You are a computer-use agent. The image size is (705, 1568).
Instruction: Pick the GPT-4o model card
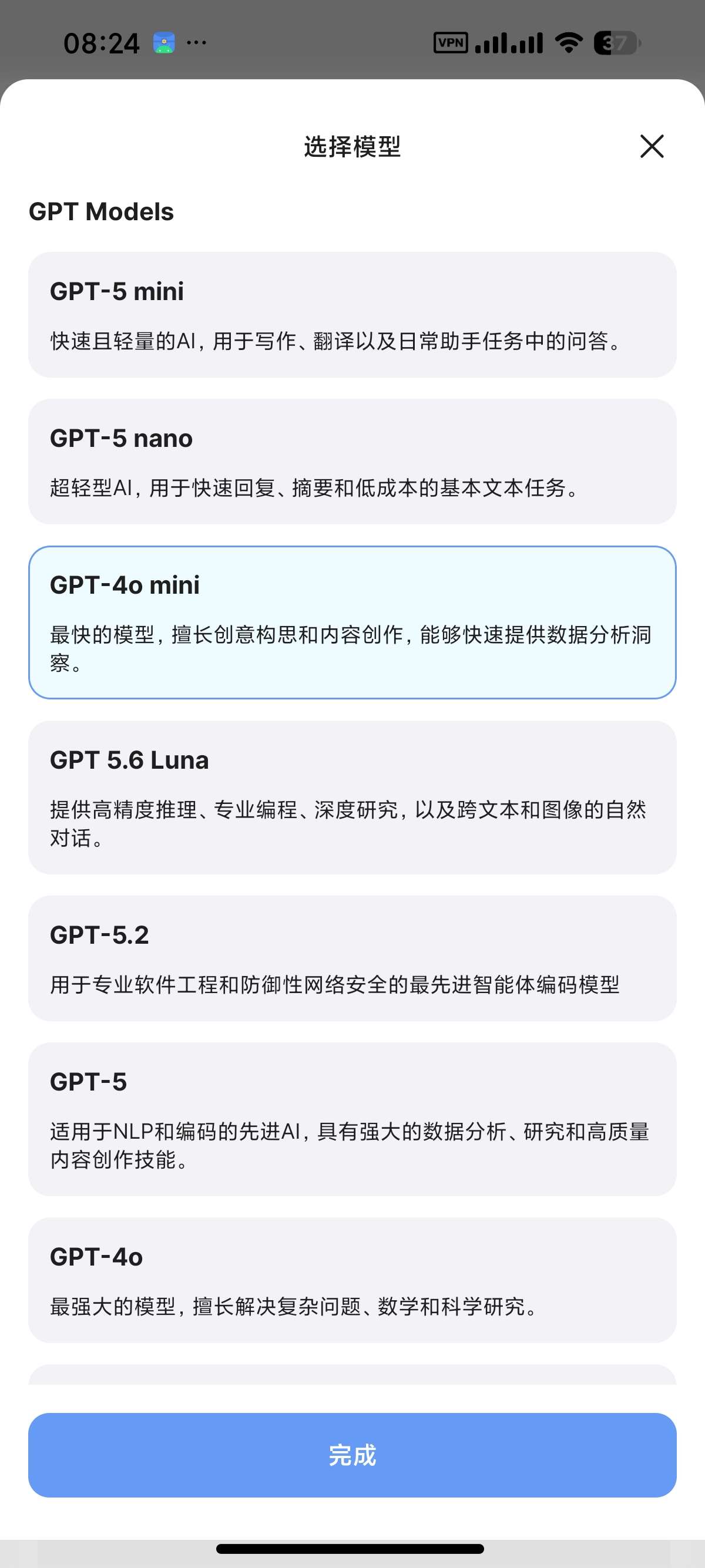pos(352,1280)
